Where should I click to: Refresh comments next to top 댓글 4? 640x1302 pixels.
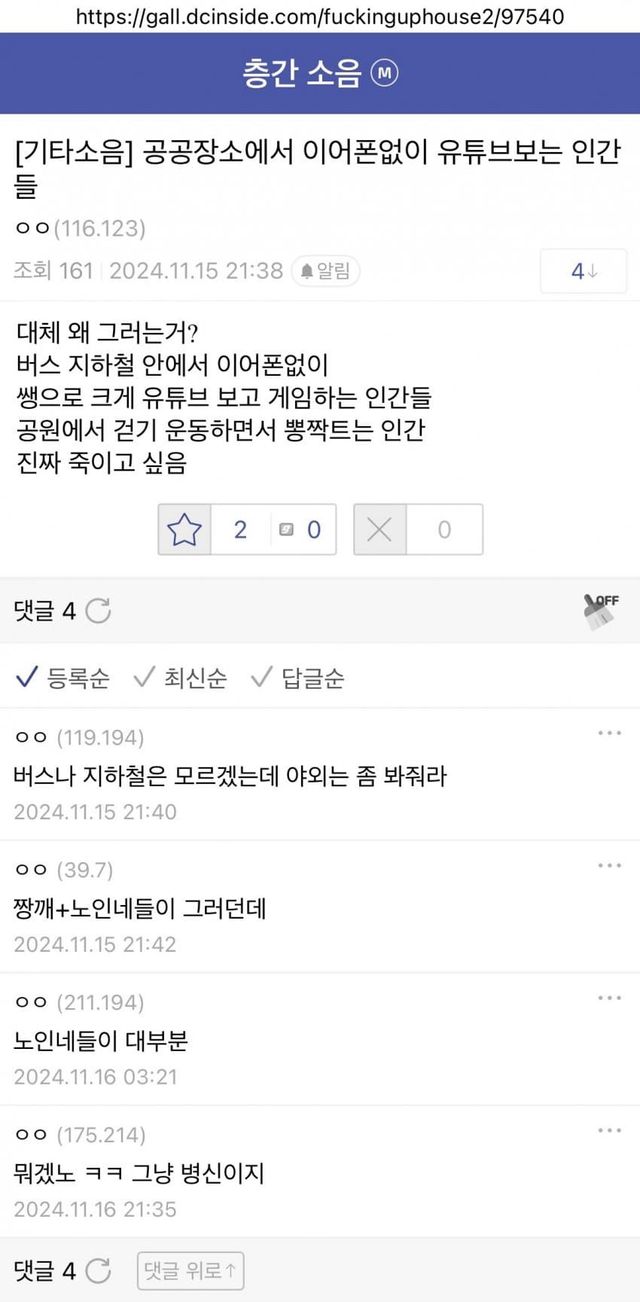pos(98,611)
